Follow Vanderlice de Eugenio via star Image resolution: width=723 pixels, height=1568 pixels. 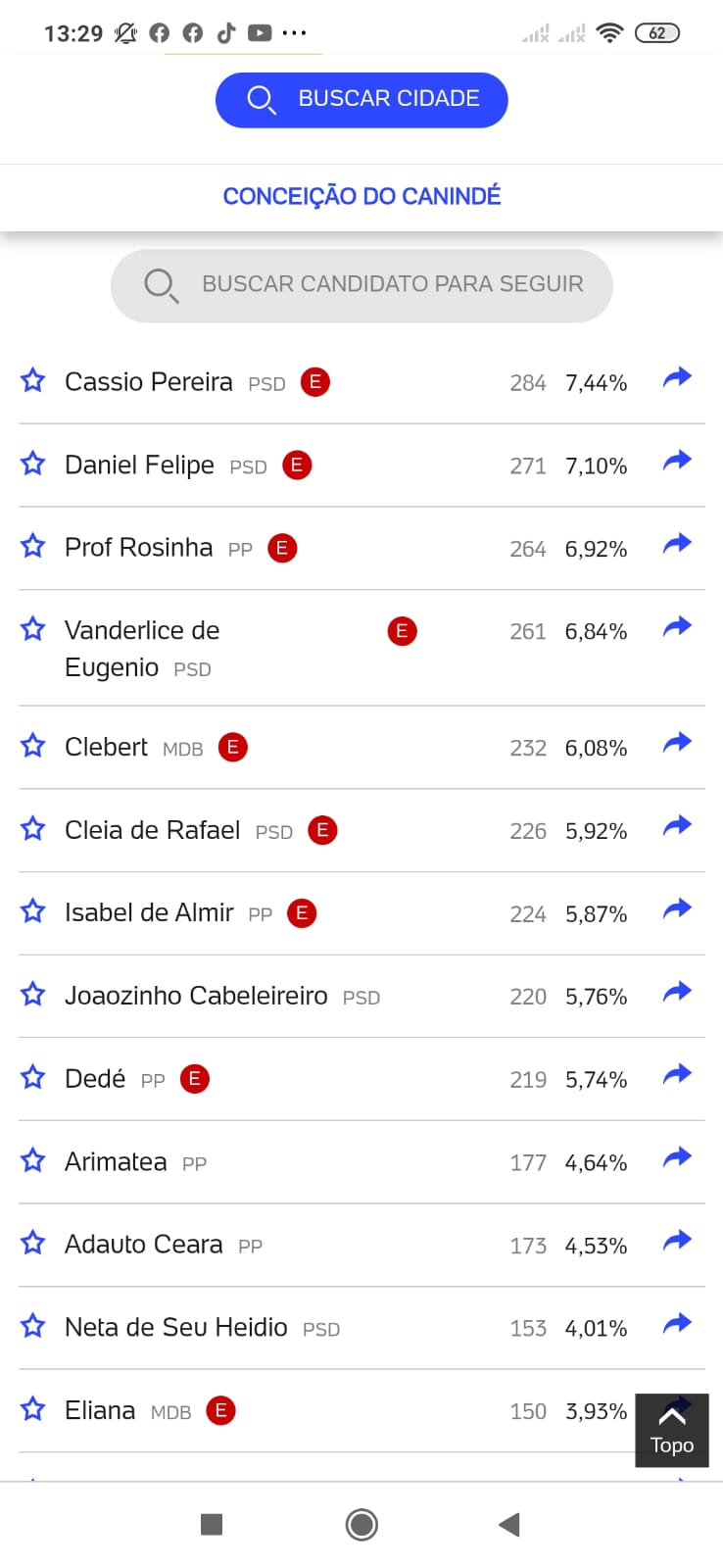[33, 628]
